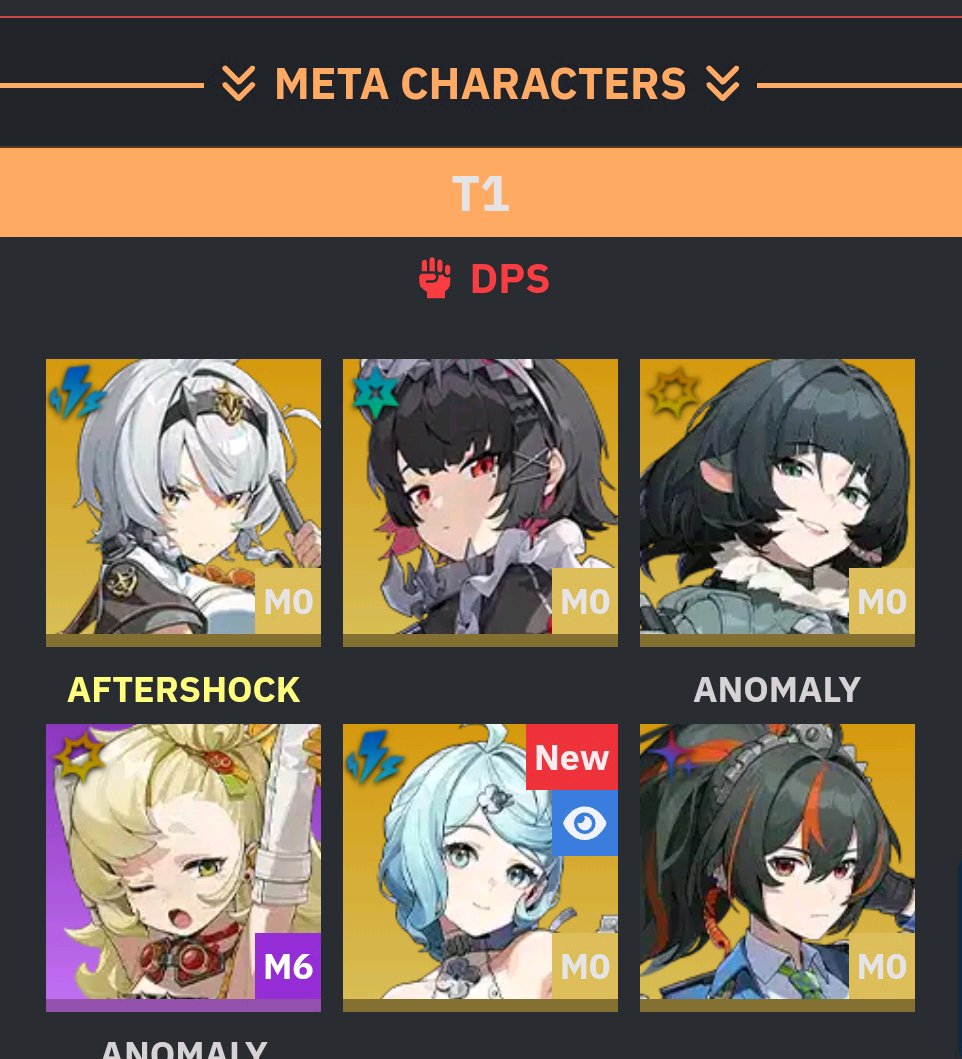
Task: Open the silver-haired Aftershock character card
Action: tap(183, 502)
